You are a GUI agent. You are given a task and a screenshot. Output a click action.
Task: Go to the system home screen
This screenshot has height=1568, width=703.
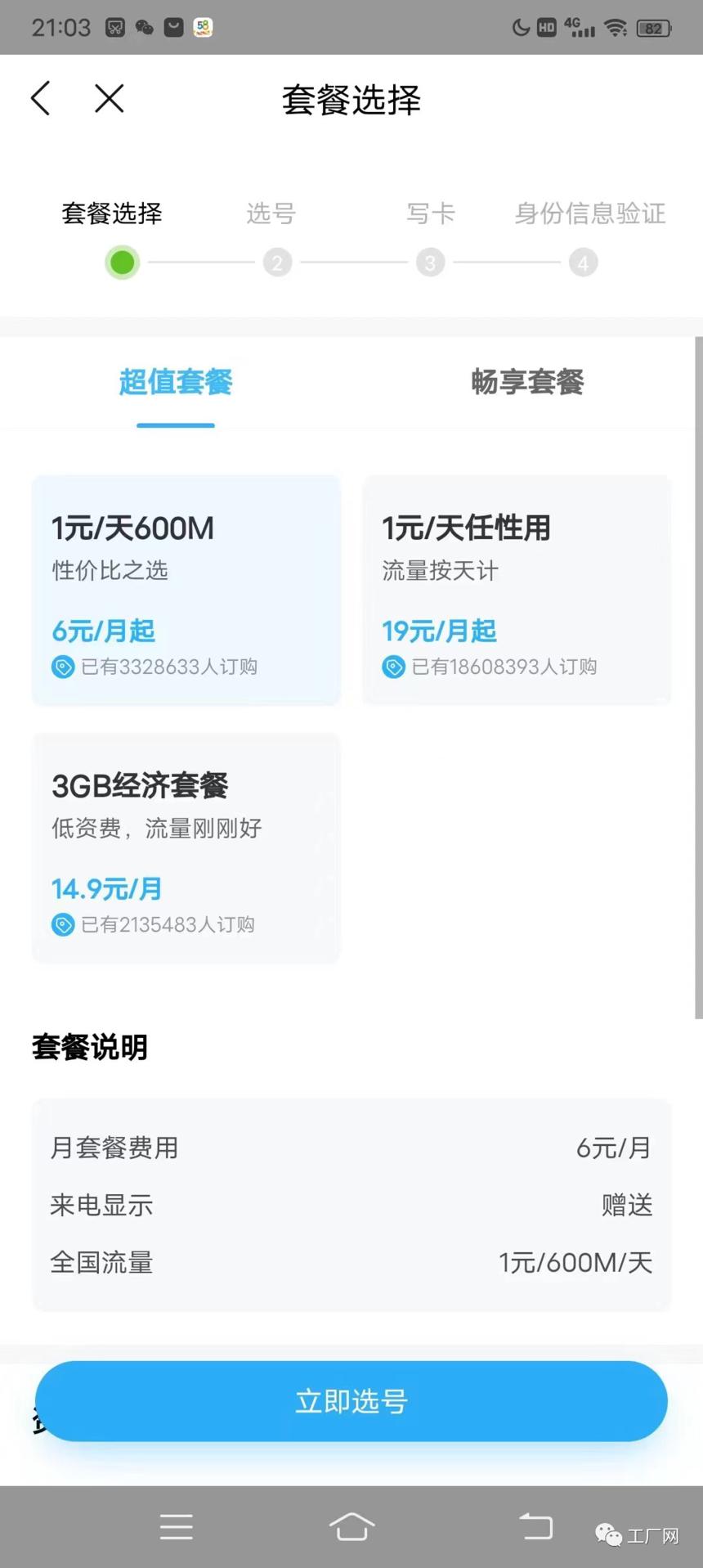[351, 1527]
